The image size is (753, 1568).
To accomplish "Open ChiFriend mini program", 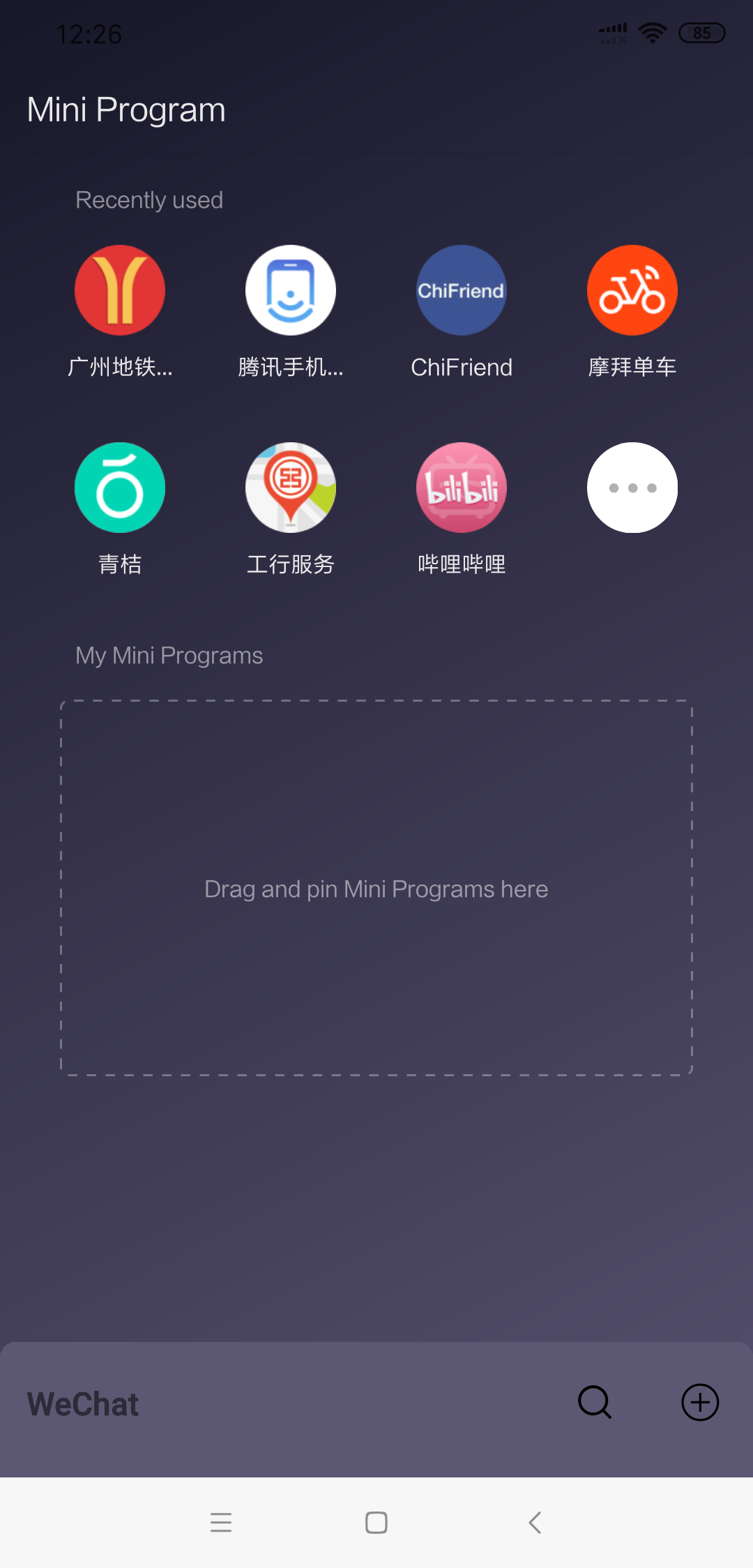I will coord(462,290).
